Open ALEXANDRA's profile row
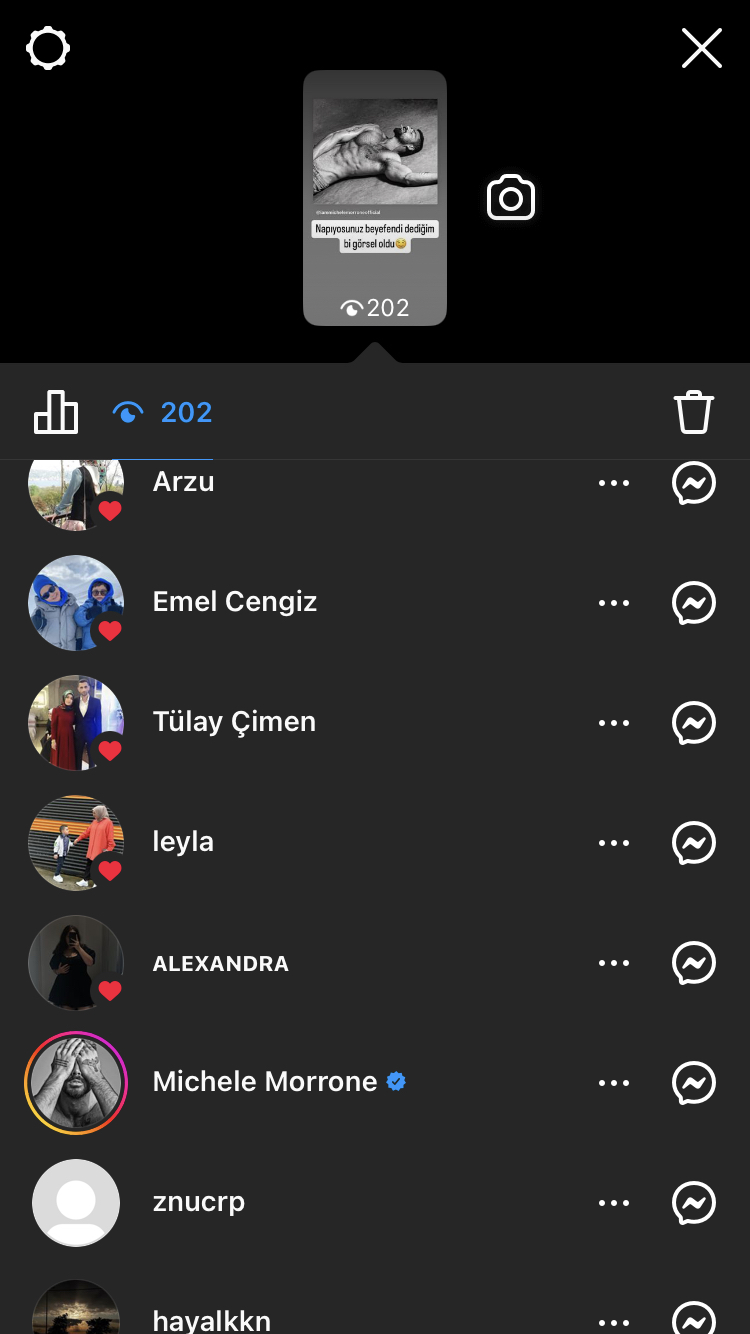Screen dimensions: 750x1334 click(x=375, y=963)
